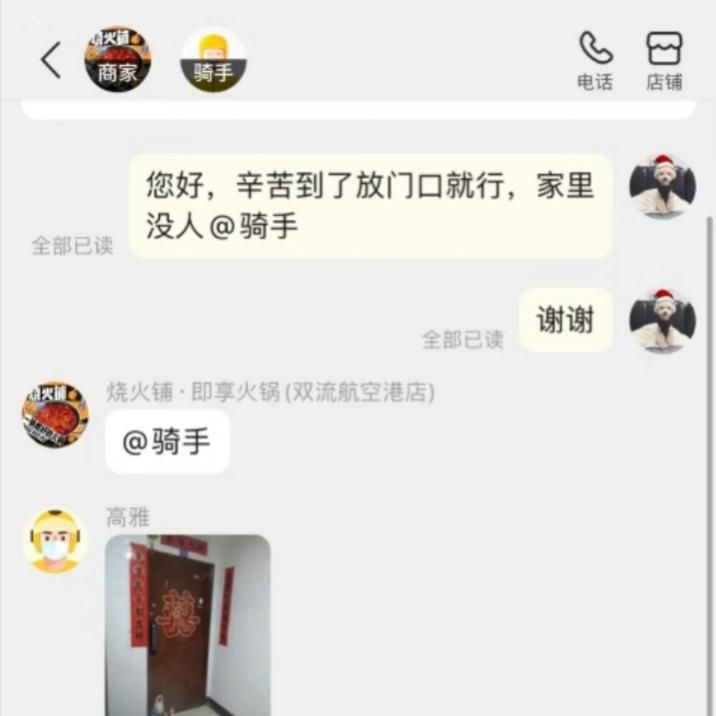The image size is (716, 716).
Task: Tap rider 高雅's avatar
Action: (x=55, y=541)
